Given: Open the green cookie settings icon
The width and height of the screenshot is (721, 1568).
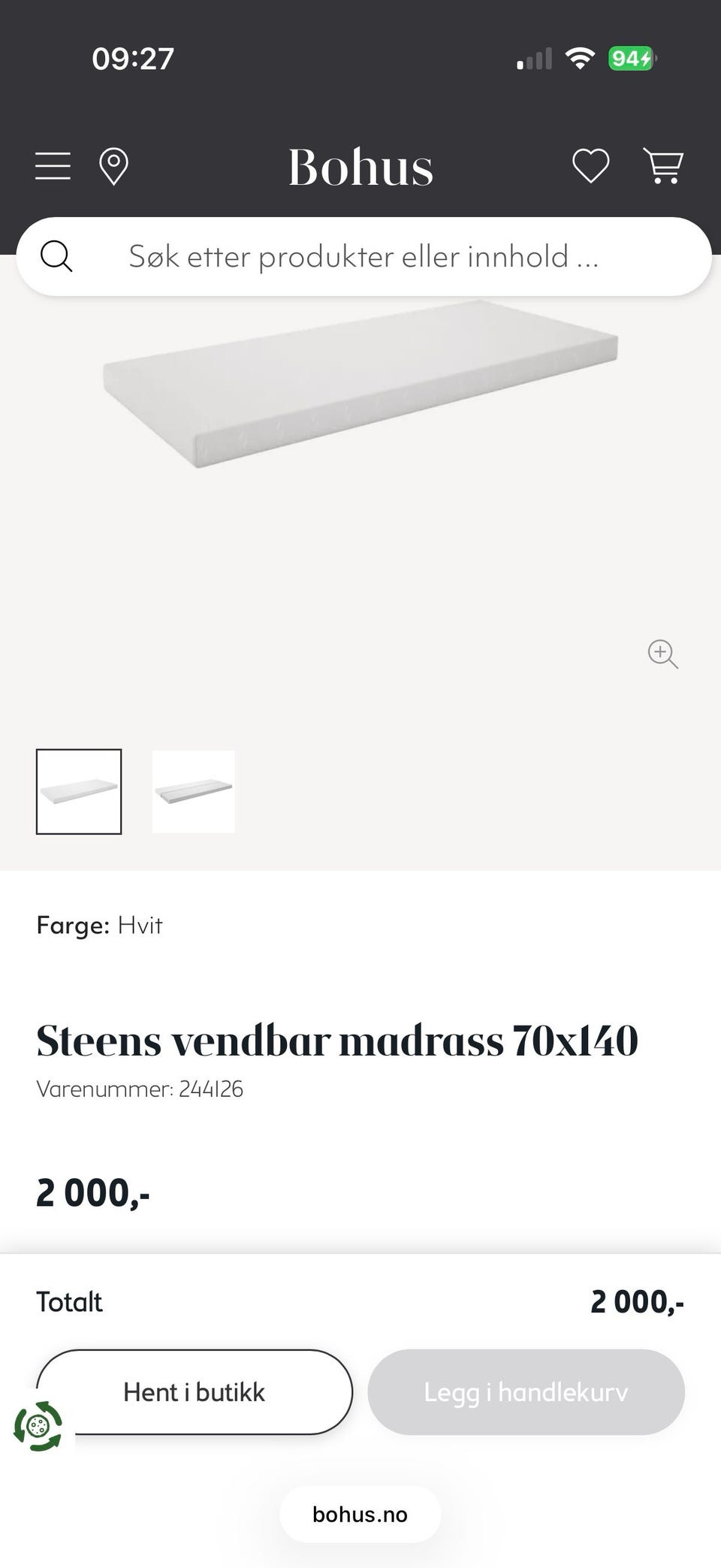Looking at the screenshot, I should point(38,1425).
